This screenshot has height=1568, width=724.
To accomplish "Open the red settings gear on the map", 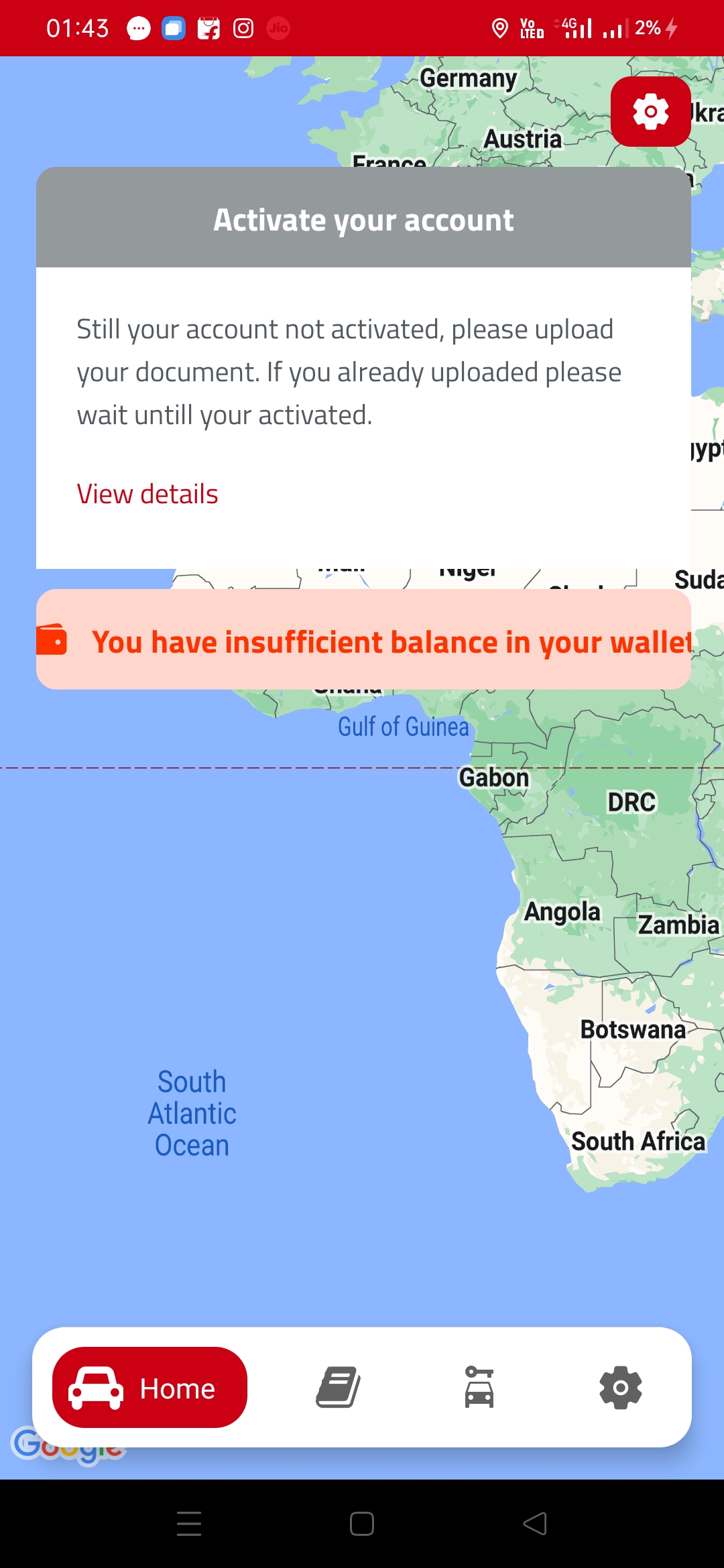I will (650, 112).
